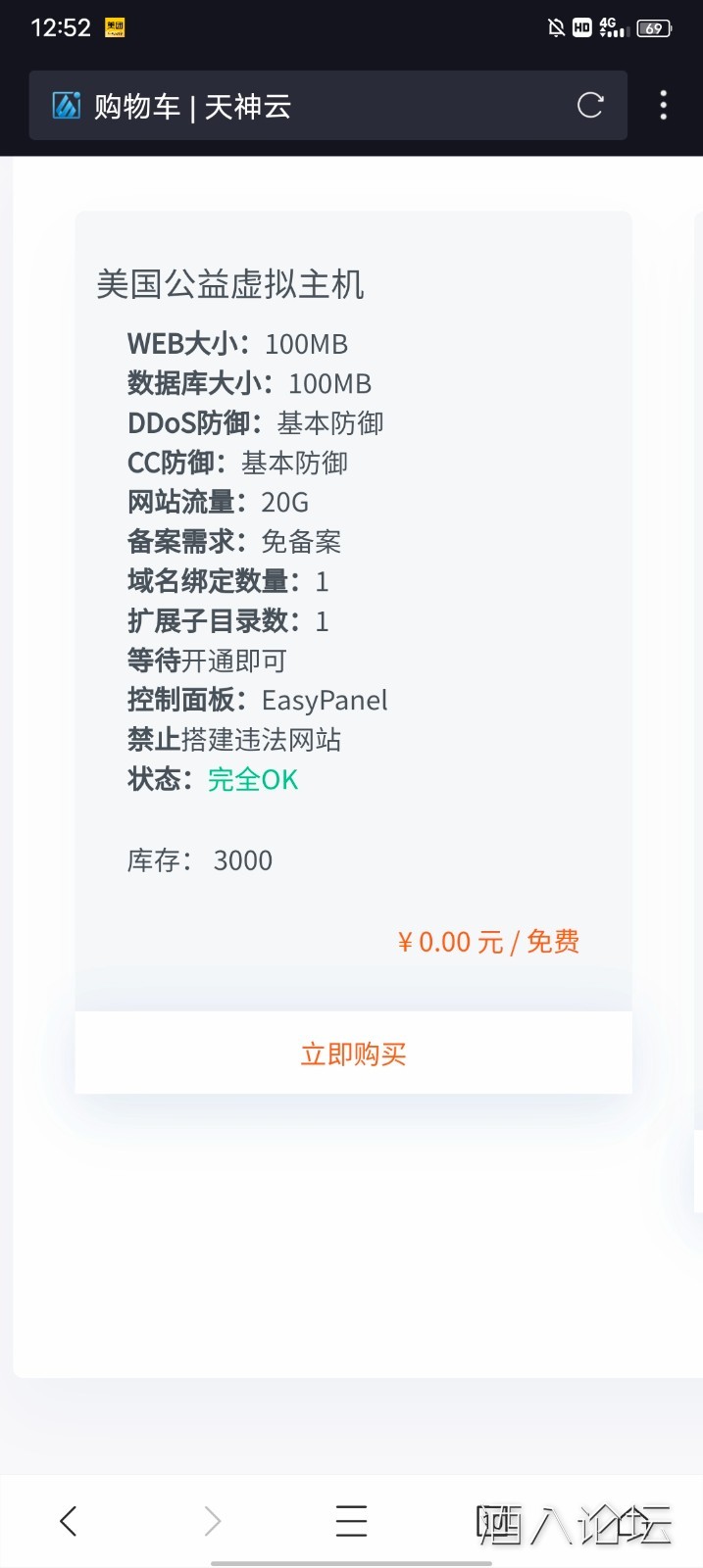Reload the page with the refresh icon
The width and height of the screenshot is (703, 1568).
[x=590, y=106]
